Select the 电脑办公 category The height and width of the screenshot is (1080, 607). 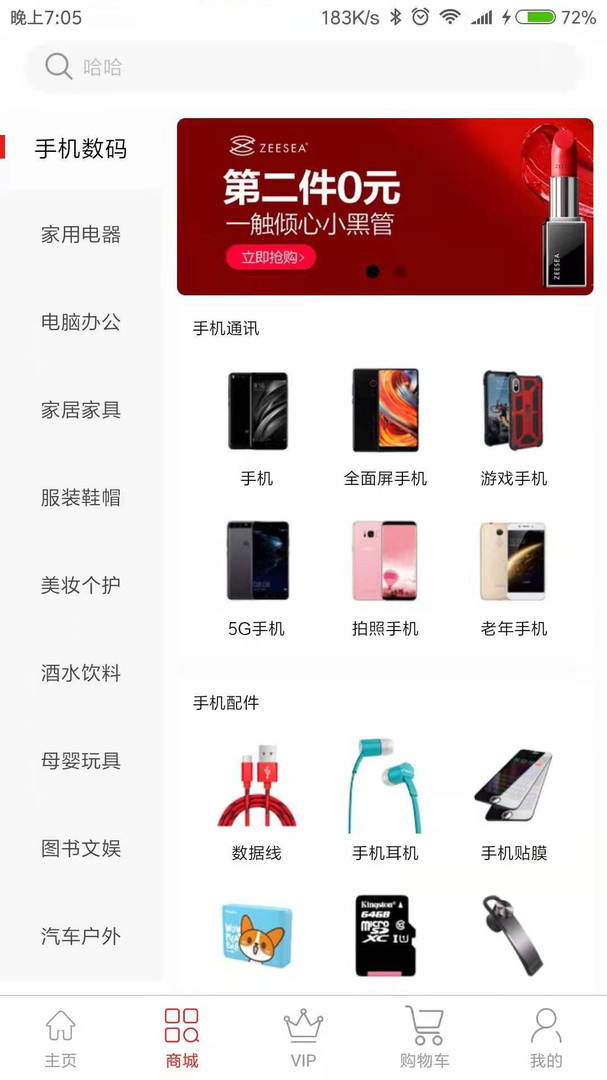pyautogui.click(x=81, y=322)
